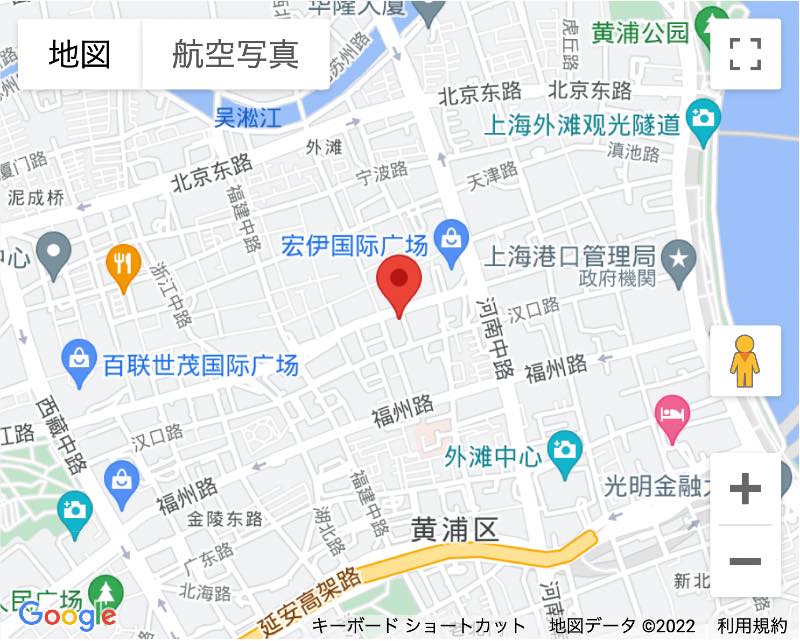
Task: Open 宏伊国际广场 shopping marker
Action: point(452,240)
